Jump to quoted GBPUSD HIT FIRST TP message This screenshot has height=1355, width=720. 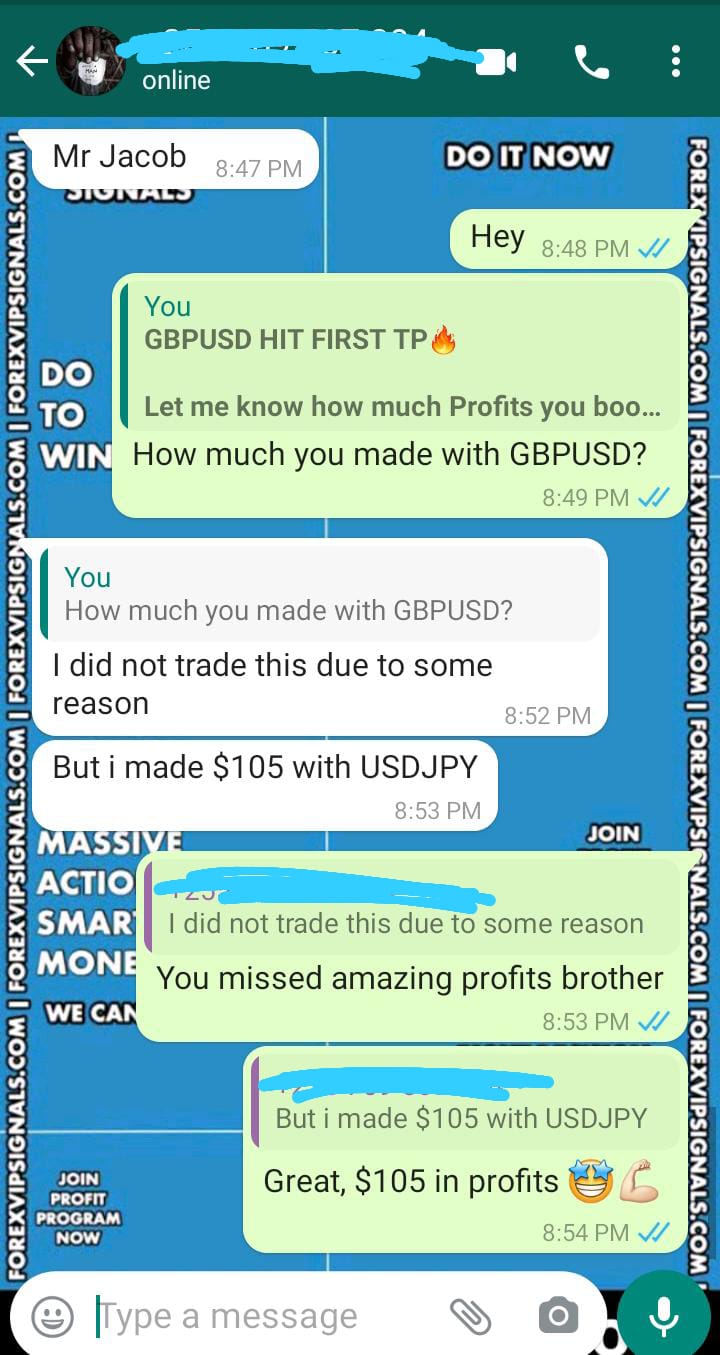click(x=400, y=356)
